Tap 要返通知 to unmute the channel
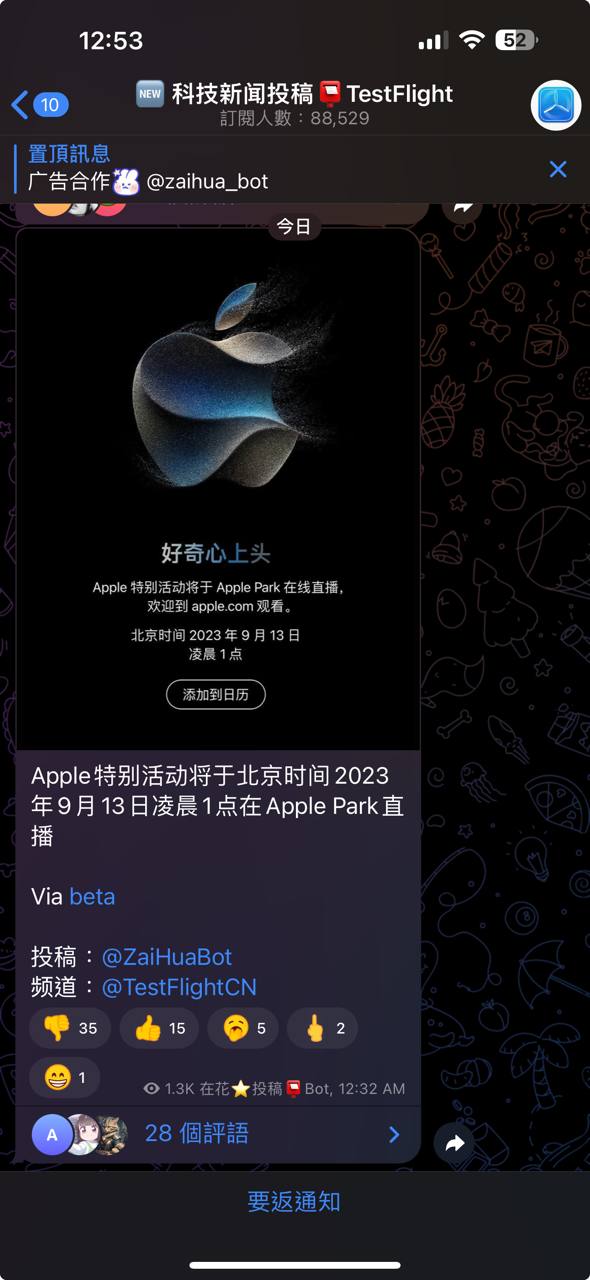Image resolution: width=590 pixels, height=1280 pixels. click(x=294, y=1201)
